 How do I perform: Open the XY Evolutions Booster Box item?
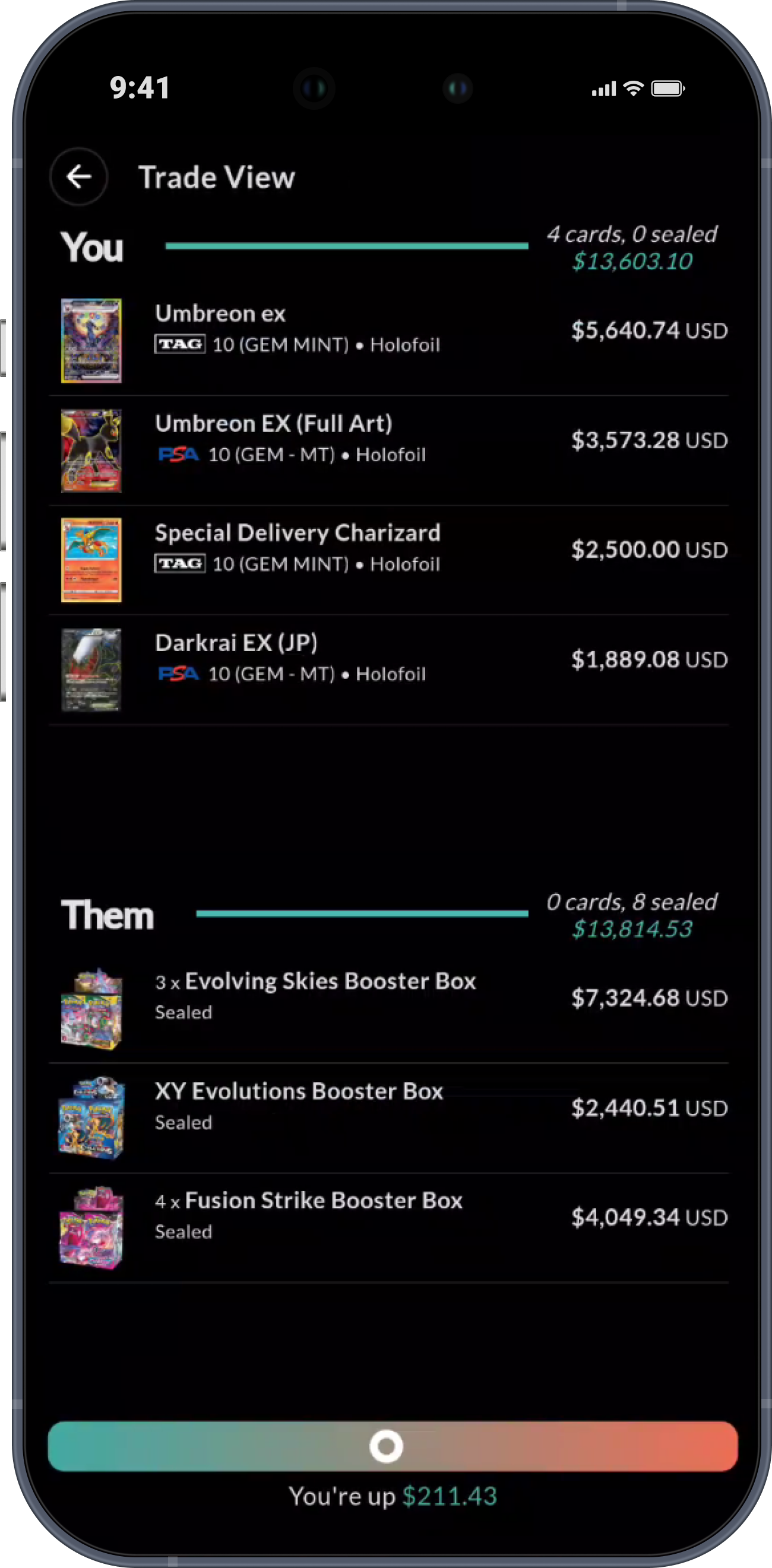point(389,1118)
